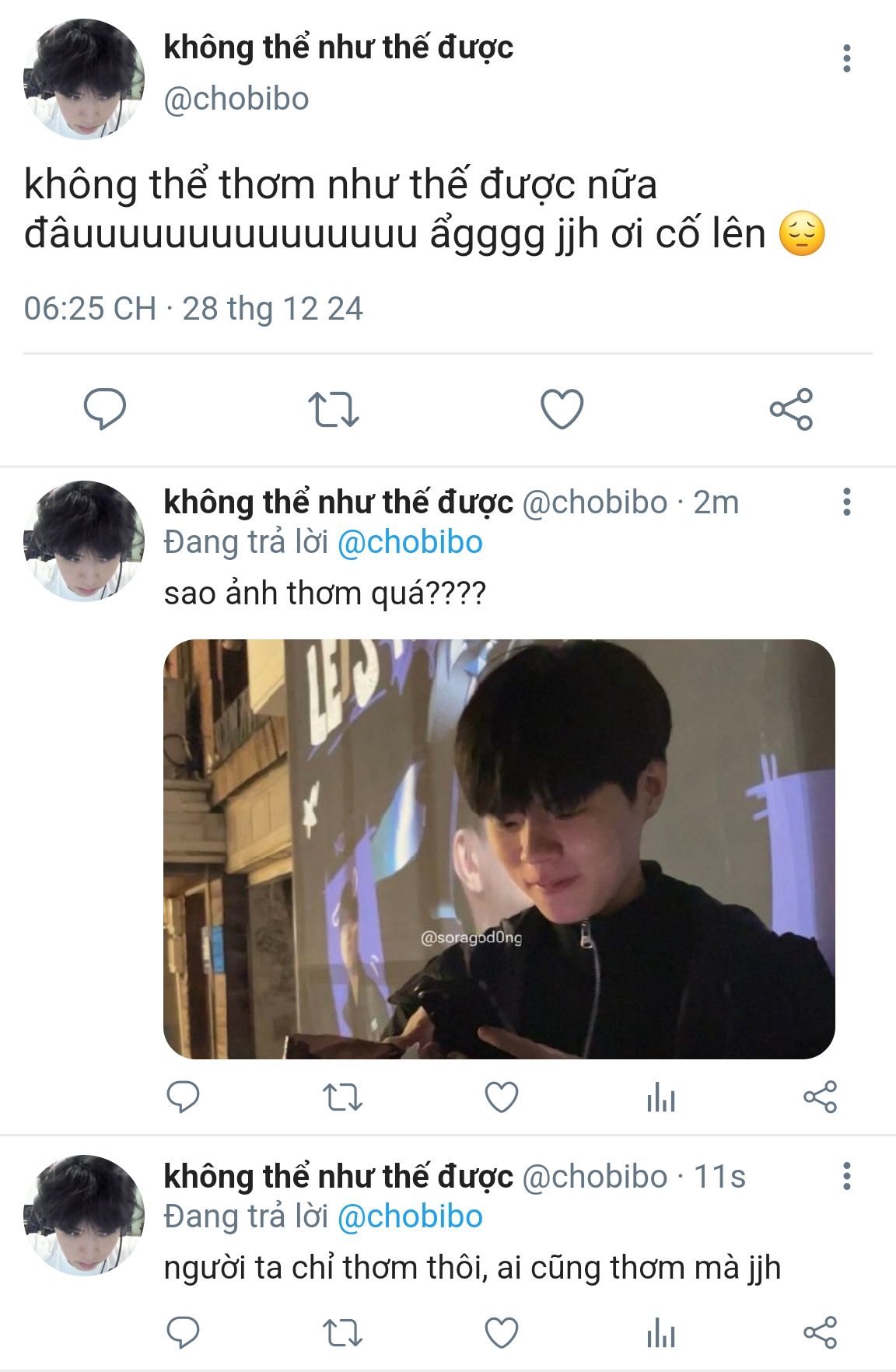Open overflow menu on "sao ảnh thơm quá????" reply
Image resolution: width=896 pixels, height=1372 pixels.
(x=847, y=502)
